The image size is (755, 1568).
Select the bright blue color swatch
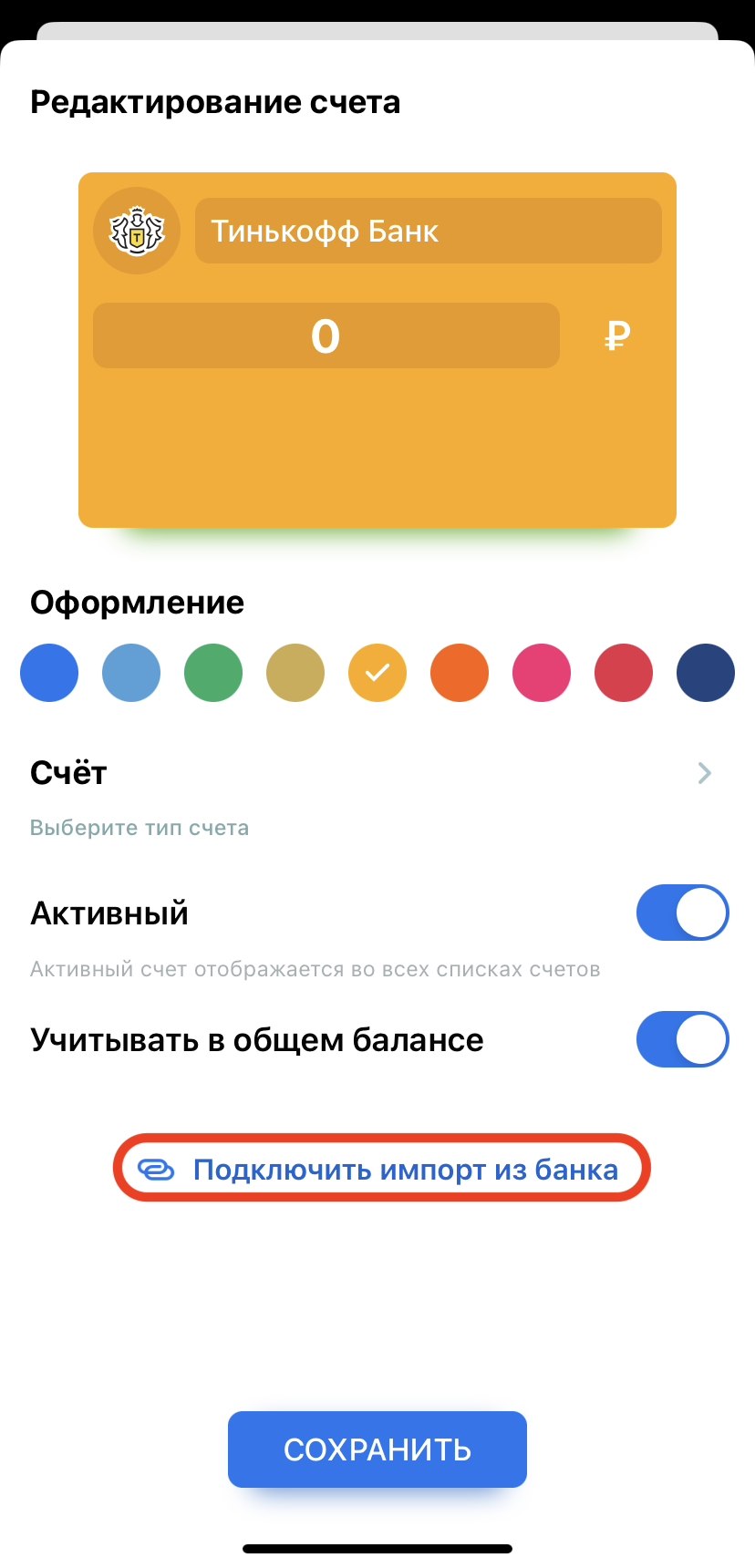pos(49,673)
